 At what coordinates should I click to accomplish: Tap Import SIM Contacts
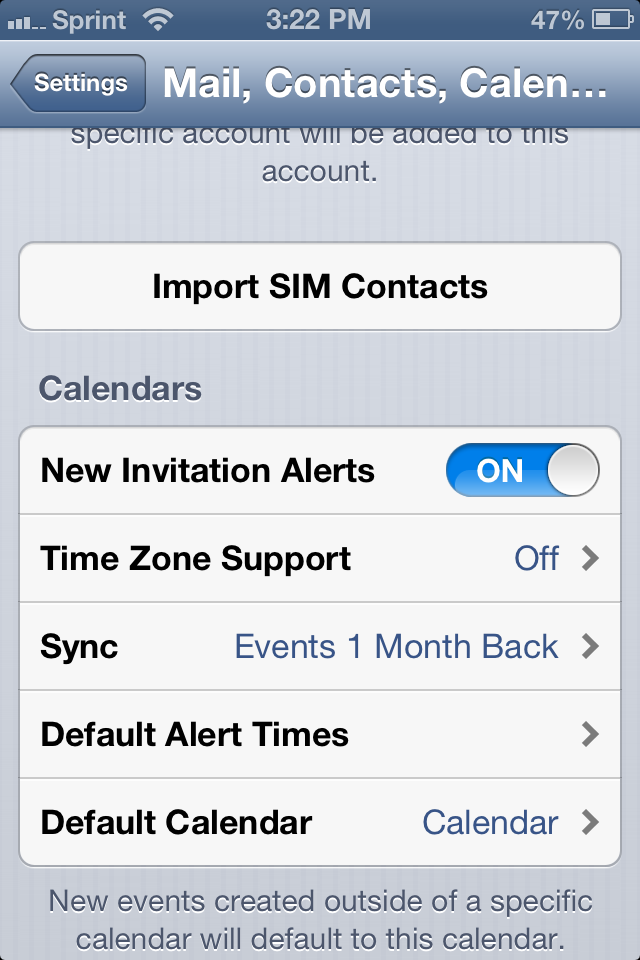(320, 287)
